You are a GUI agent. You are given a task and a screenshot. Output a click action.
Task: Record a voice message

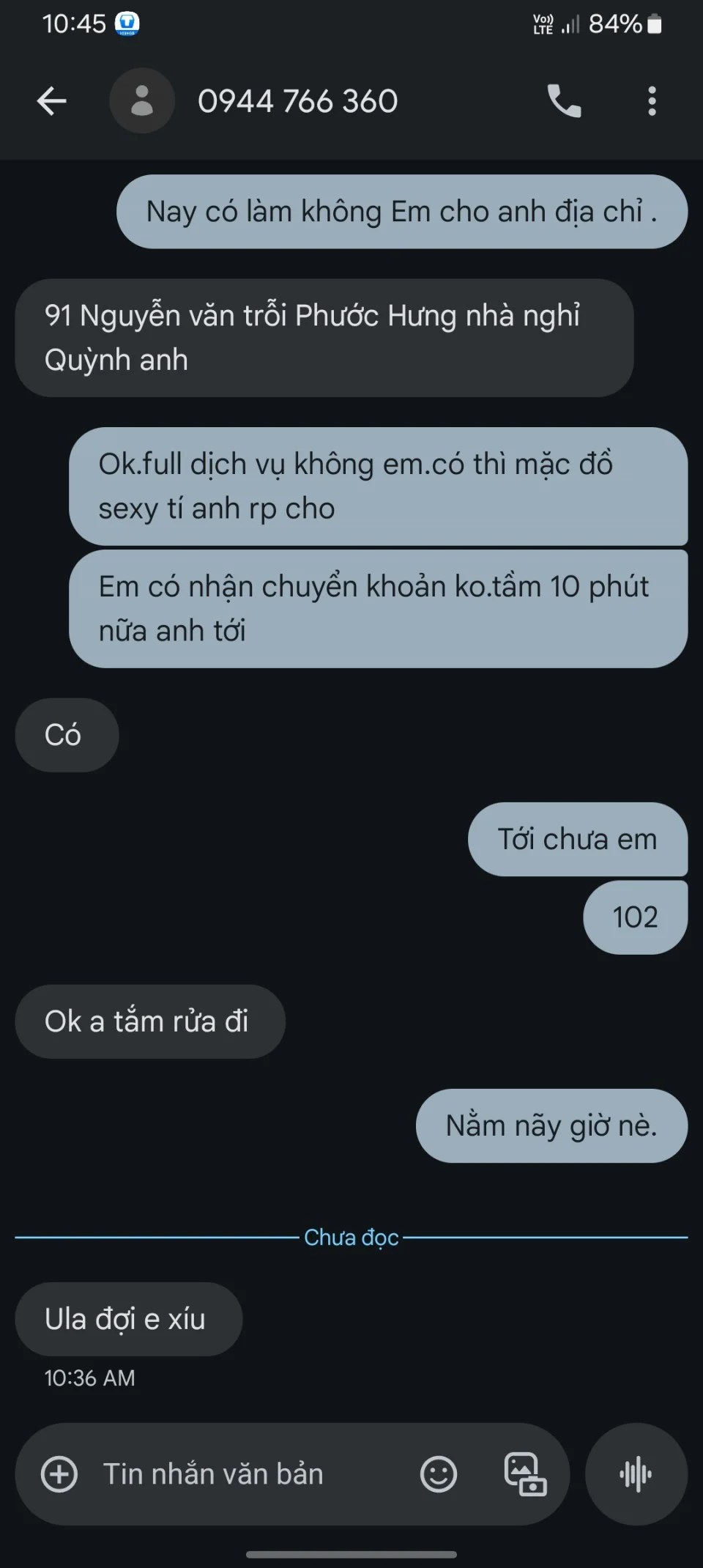[x=636, y=1474]
